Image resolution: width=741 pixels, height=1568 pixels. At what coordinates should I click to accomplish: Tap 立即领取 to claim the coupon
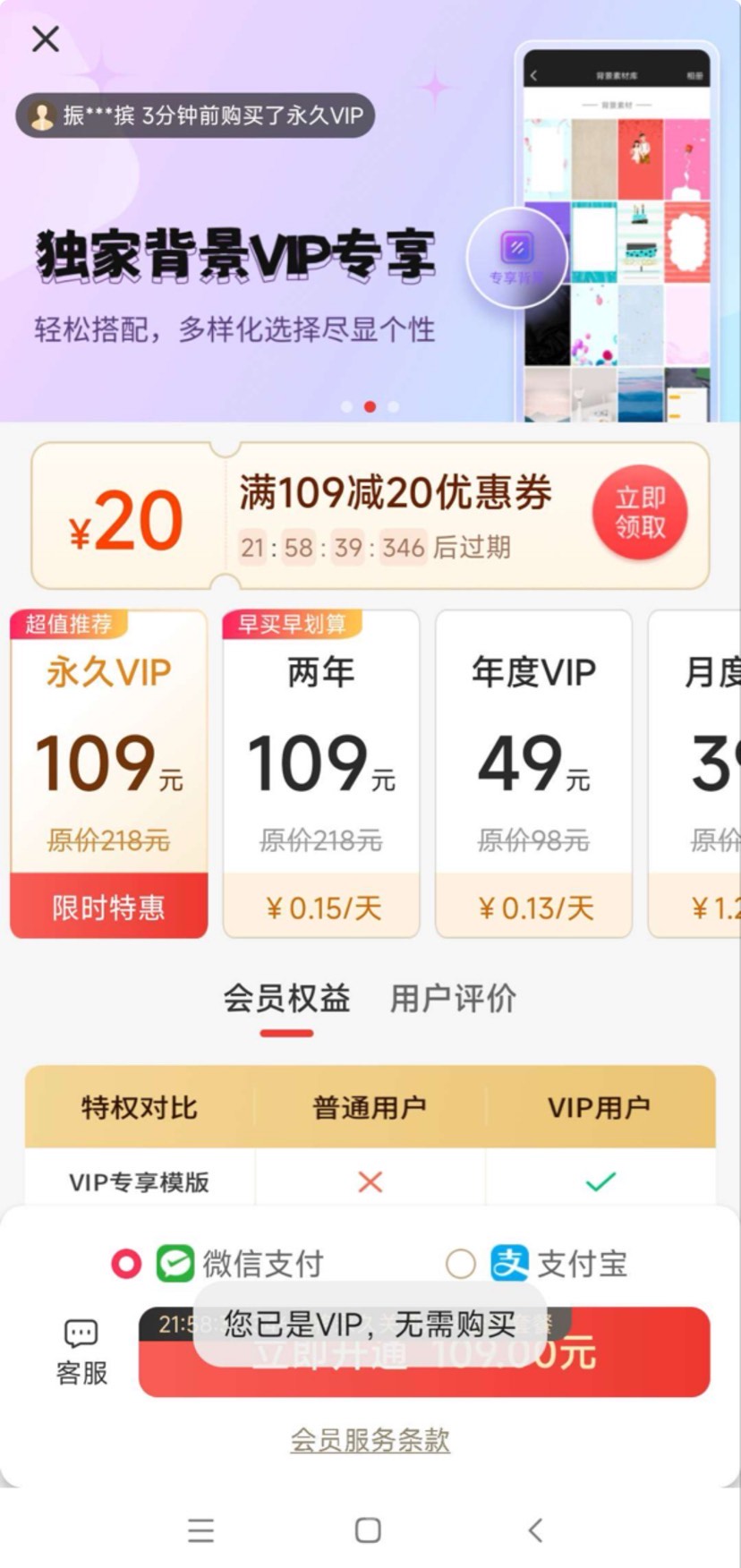point(640,513)
